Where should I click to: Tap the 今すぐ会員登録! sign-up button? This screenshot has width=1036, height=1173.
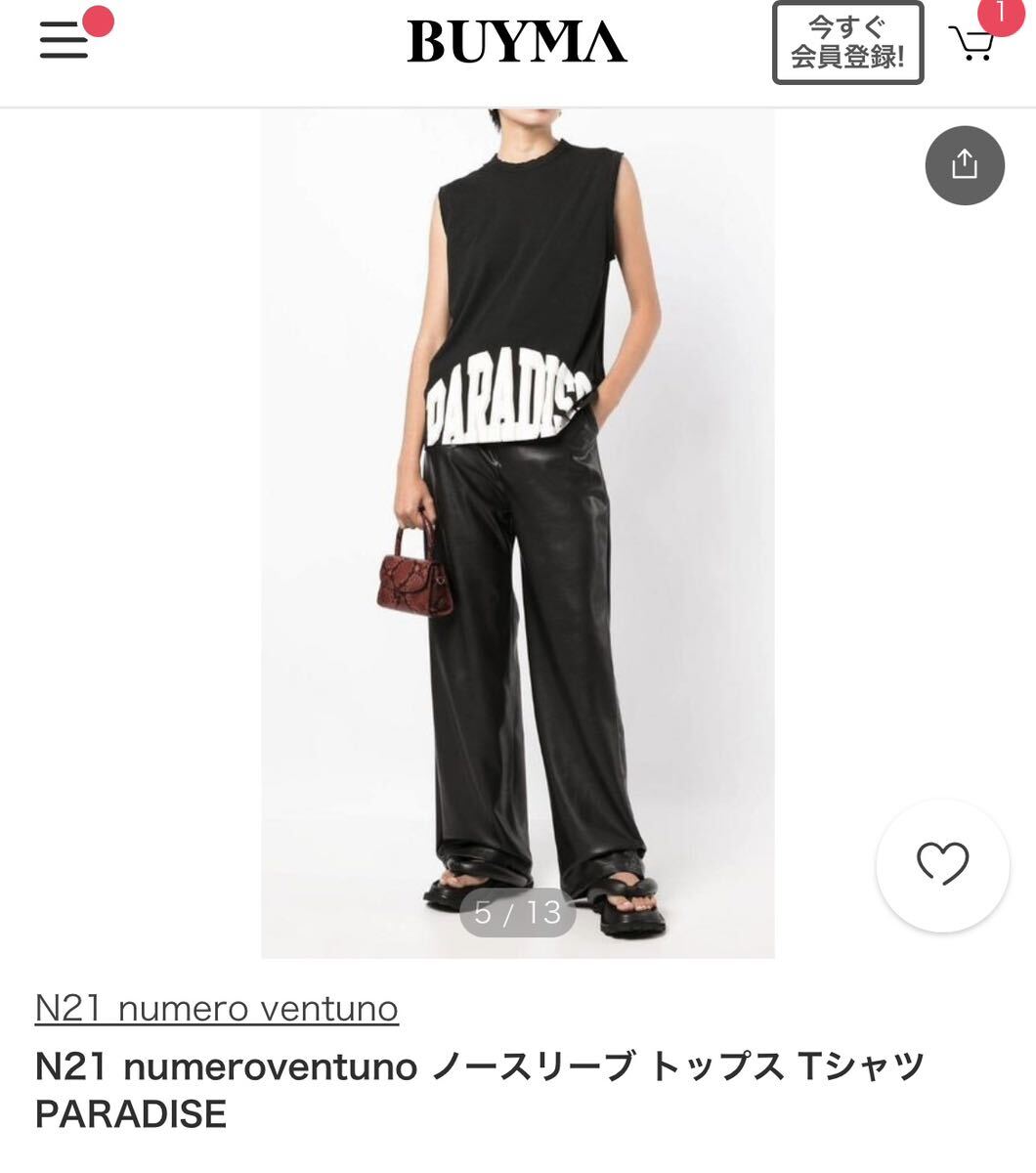point(847,43)
